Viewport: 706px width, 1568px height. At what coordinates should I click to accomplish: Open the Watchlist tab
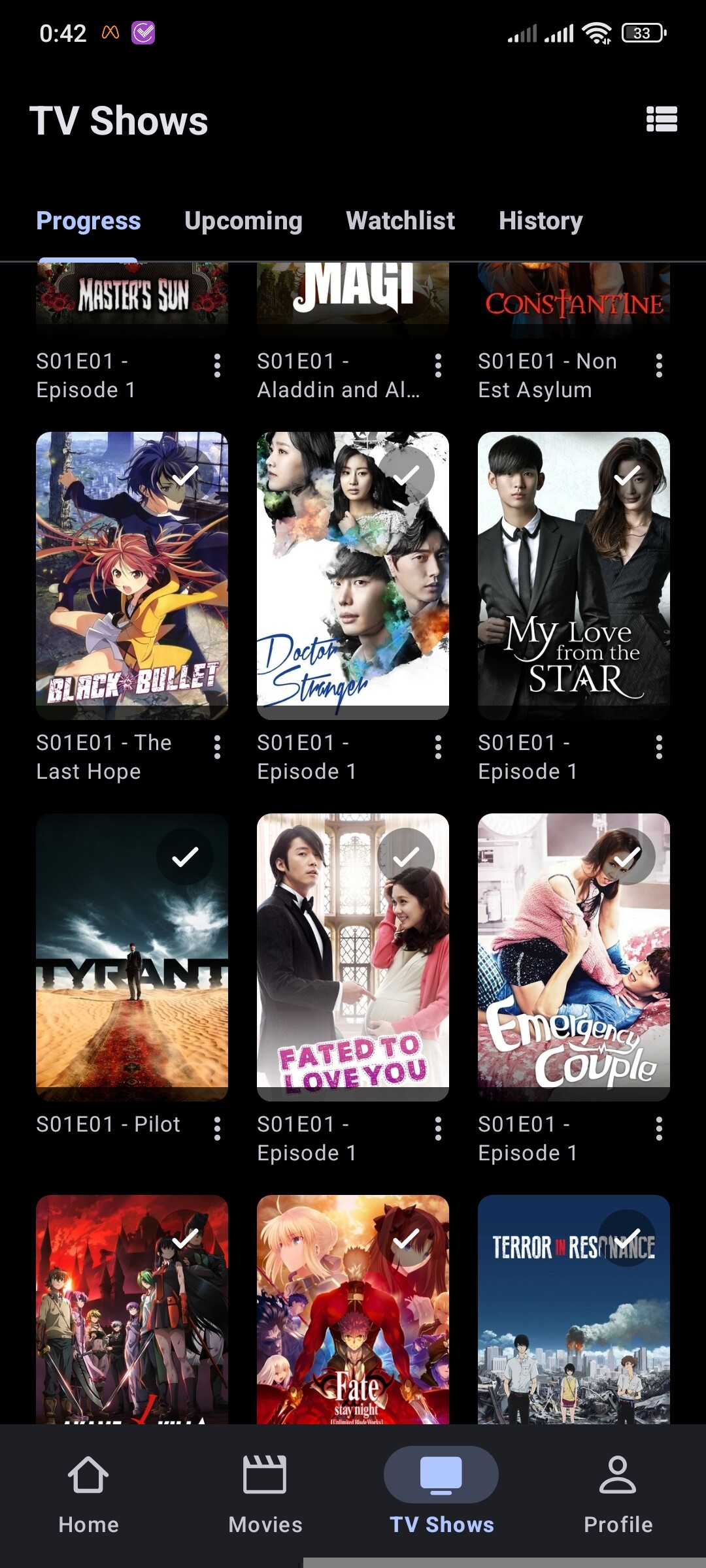(400, 221)
